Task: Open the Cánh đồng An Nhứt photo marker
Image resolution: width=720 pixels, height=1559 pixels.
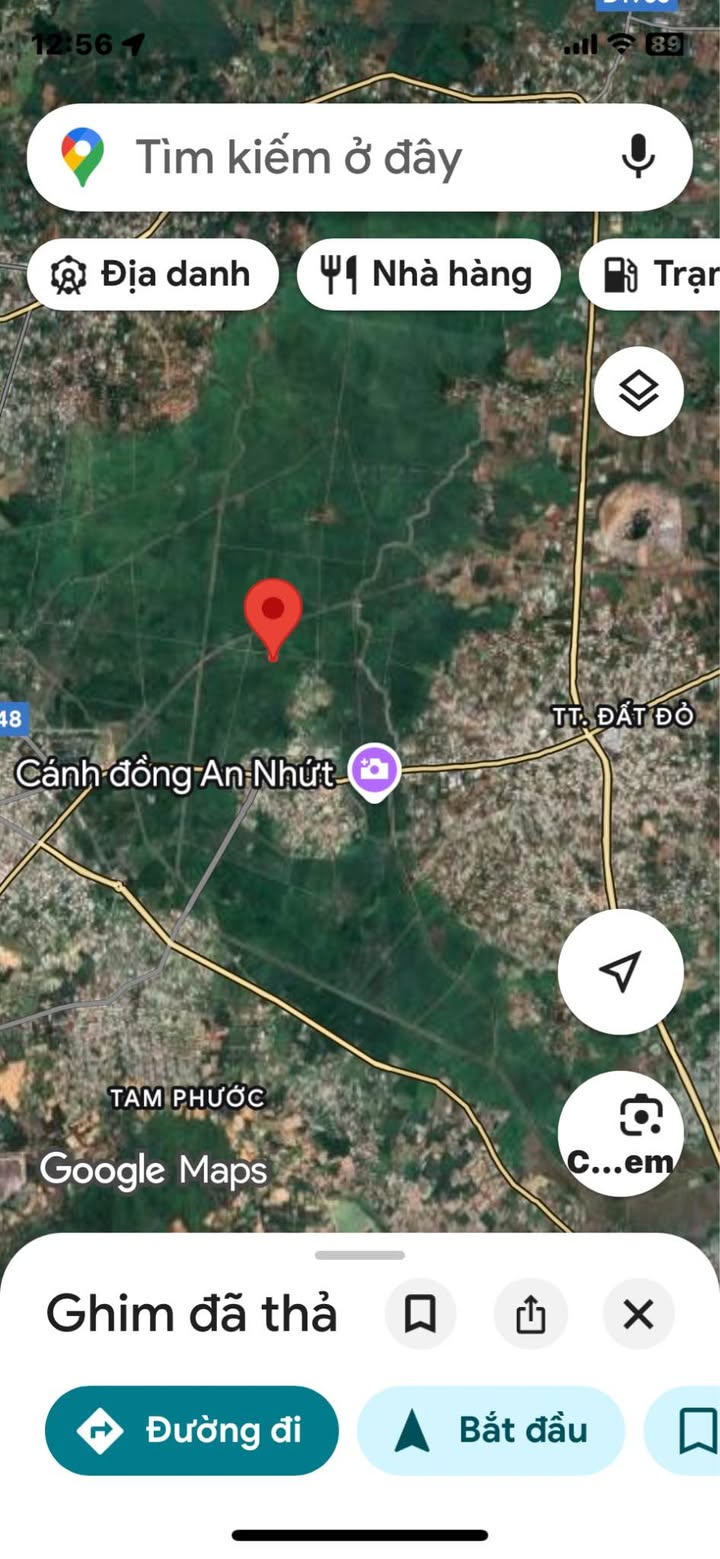Action: [374, 770]
